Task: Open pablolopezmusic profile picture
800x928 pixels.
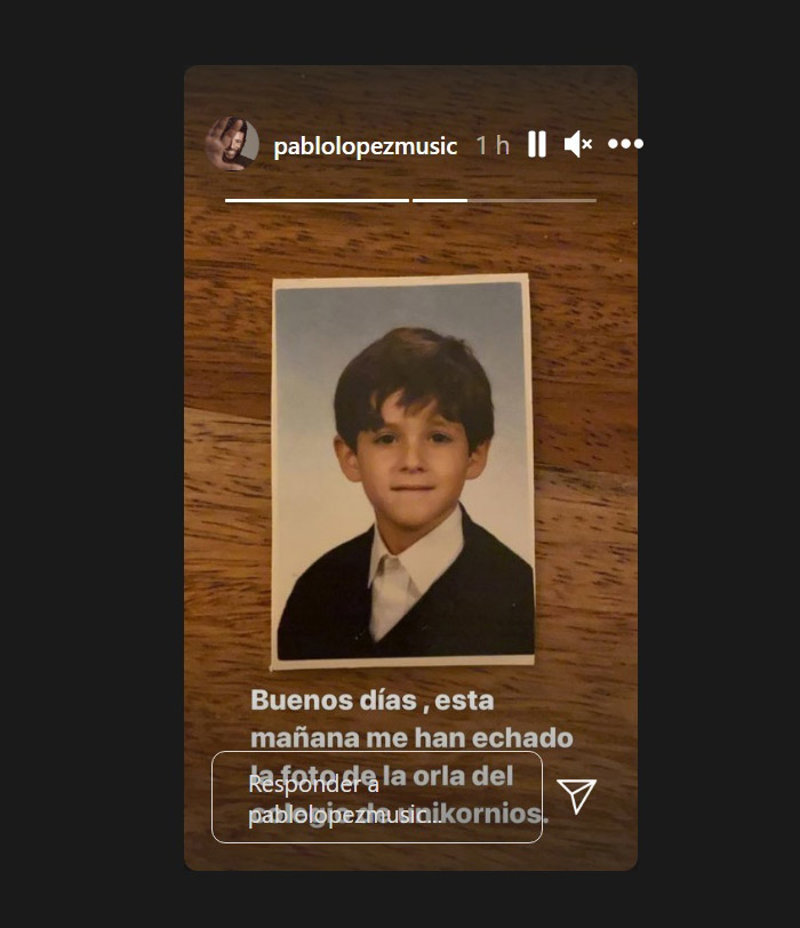Action: (232, 144)
